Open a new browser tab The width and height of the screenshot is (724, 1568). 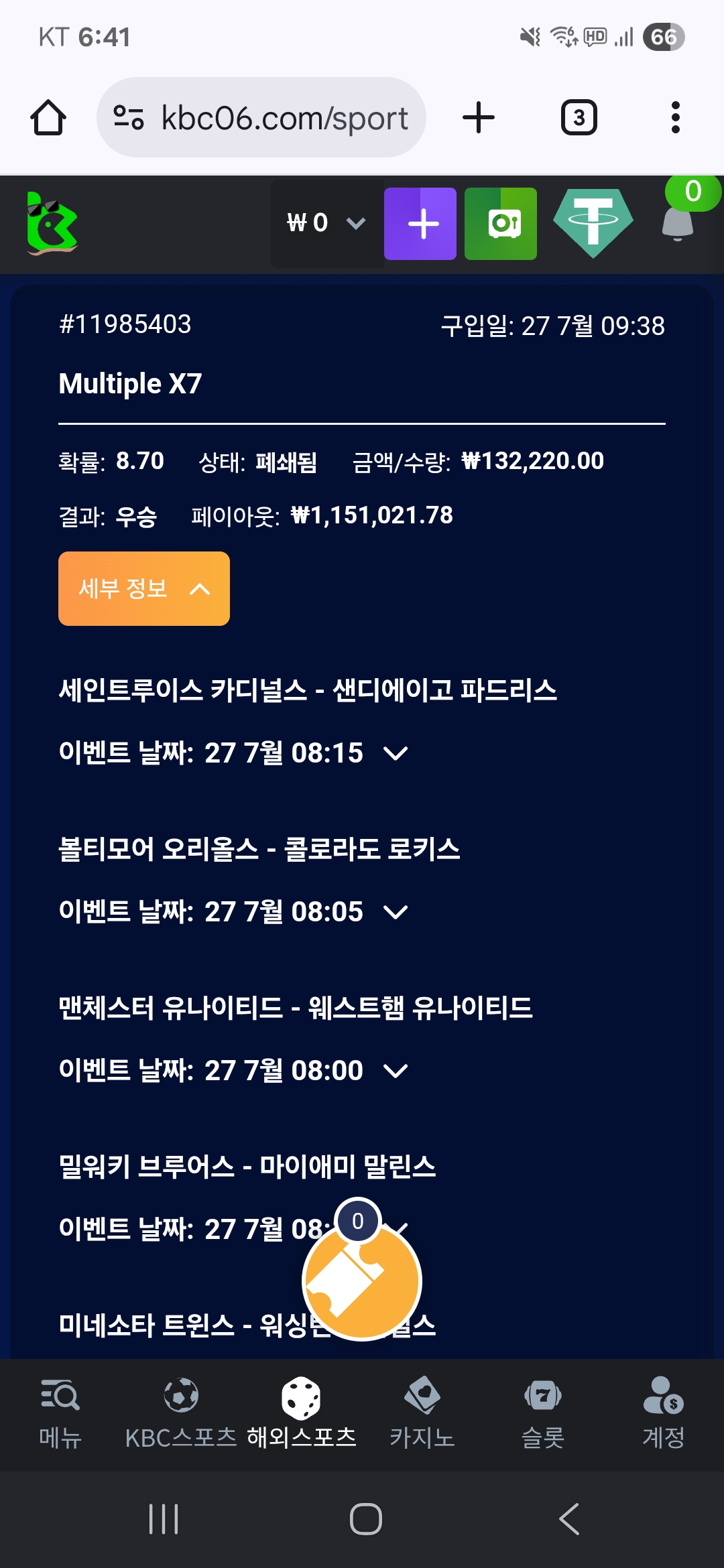point(479,118)
